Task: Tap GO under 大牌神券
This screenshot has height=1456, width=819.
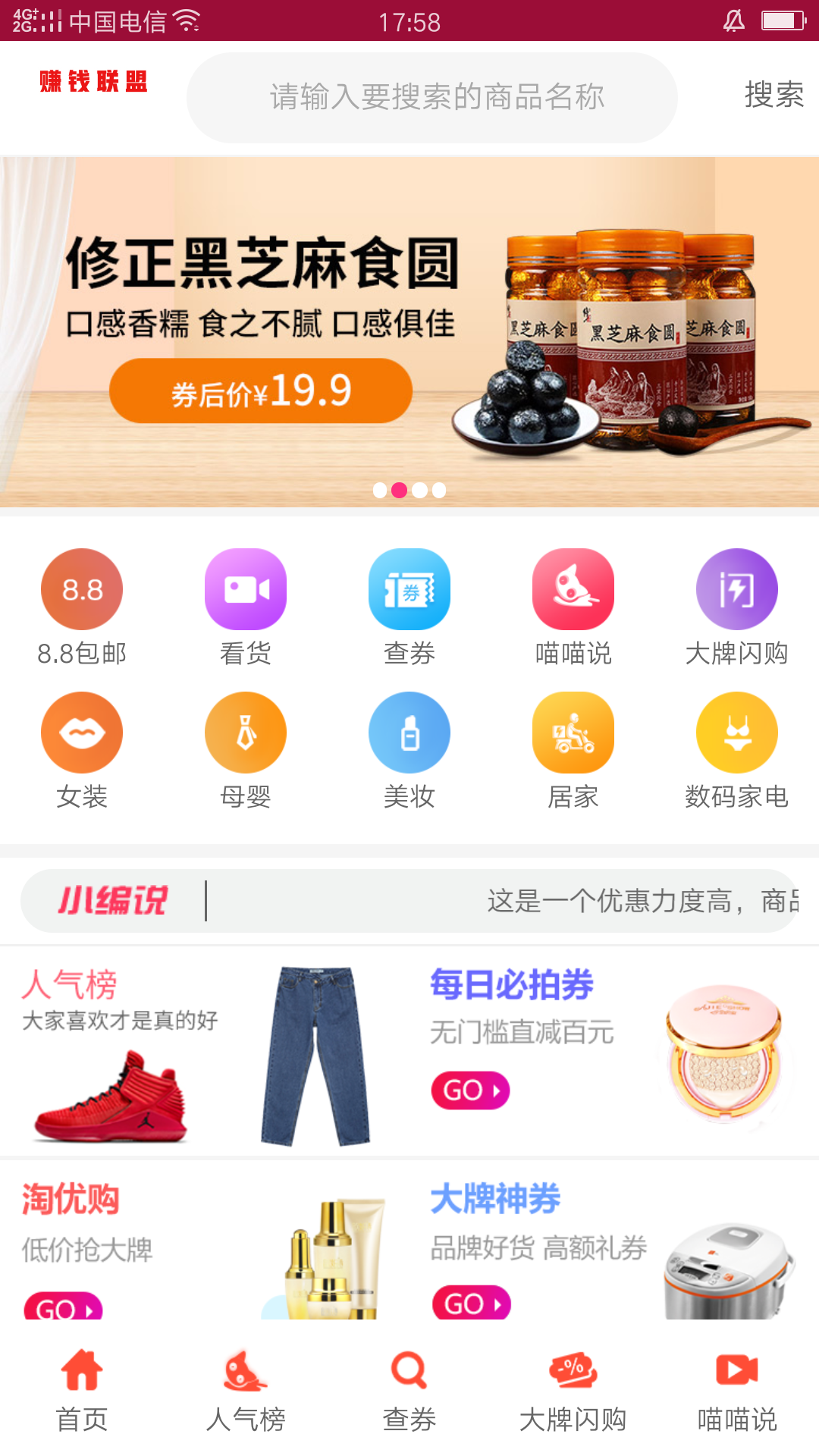Action: 471,1303
